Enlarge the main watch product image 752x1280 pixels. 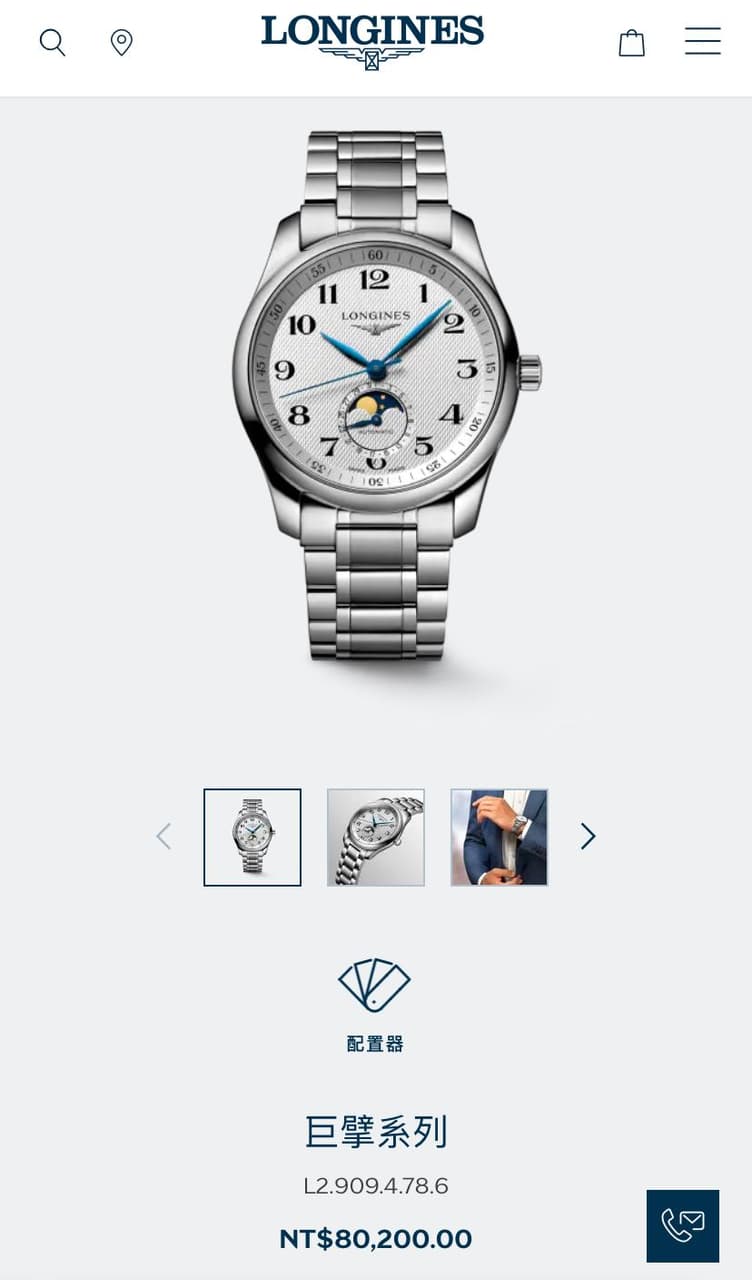pyautogui.click(x=376, y=400)
